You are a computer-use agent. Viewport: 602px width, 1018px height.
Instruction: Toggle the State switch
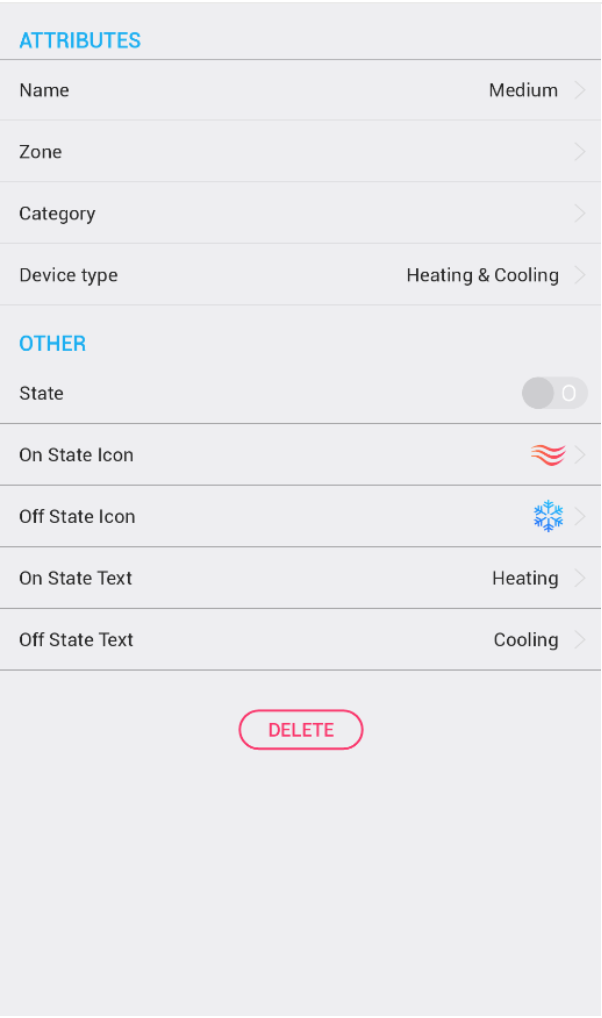pos(554,393)
